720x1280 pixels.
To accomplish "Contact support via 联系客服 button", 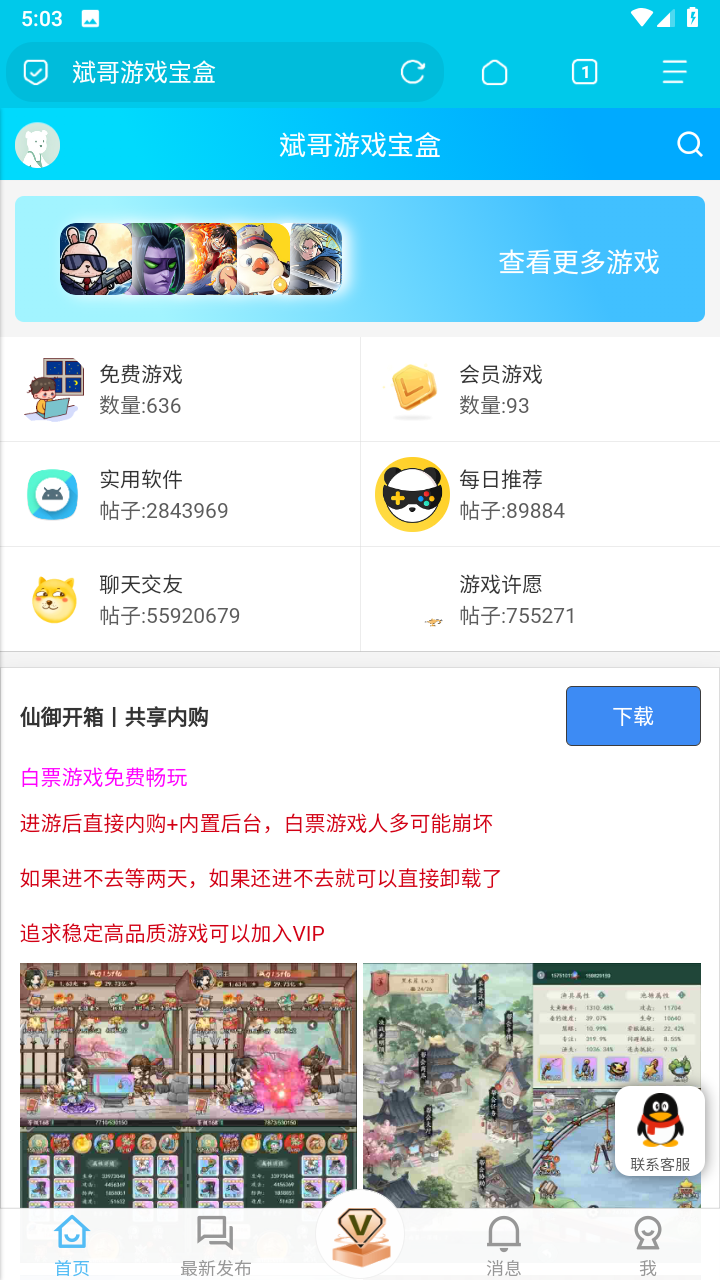I will (660, 1132).
